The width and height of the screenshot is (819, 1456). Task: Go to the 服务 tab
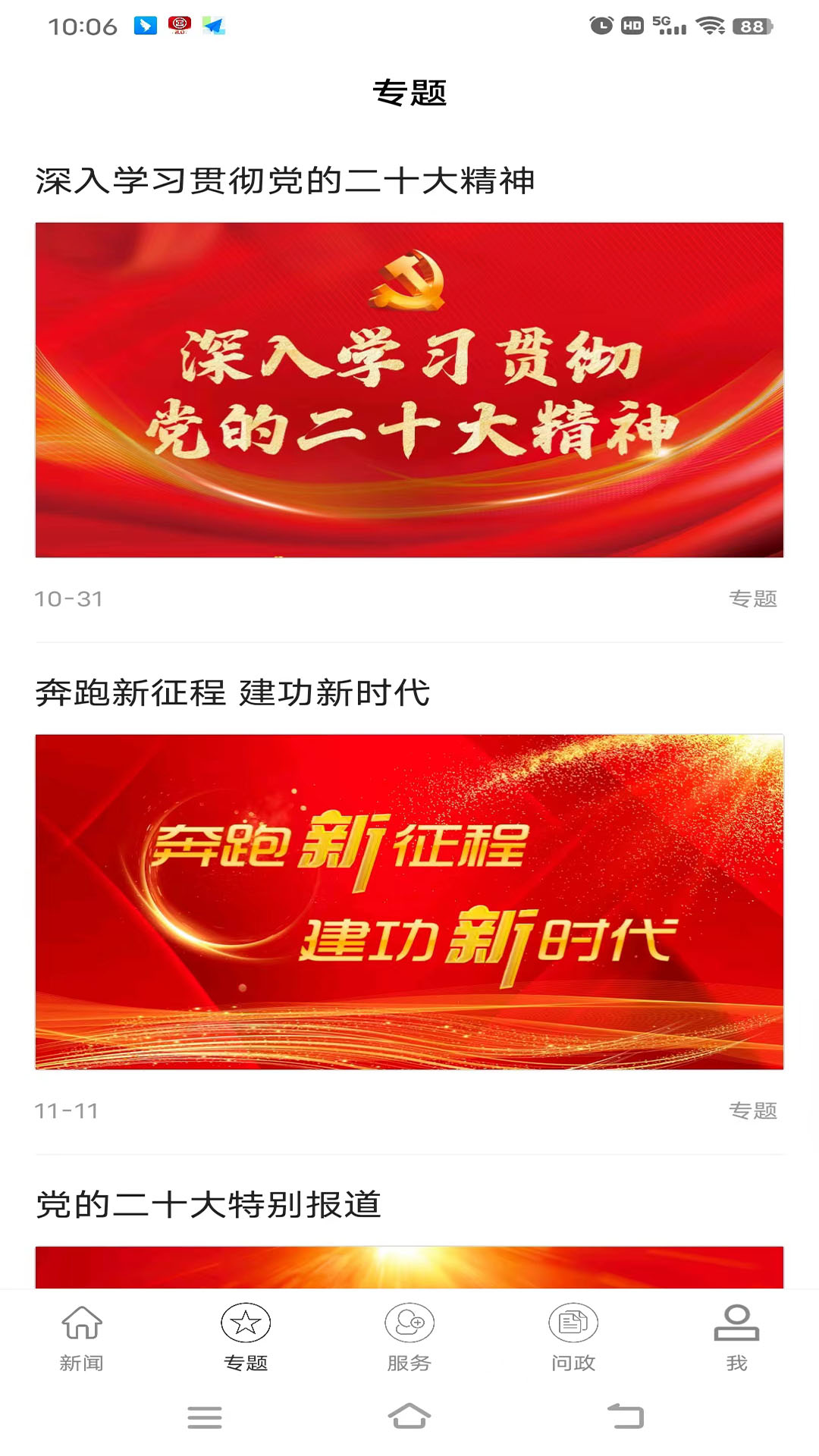pyautogui.click(x=409, y=1338)
